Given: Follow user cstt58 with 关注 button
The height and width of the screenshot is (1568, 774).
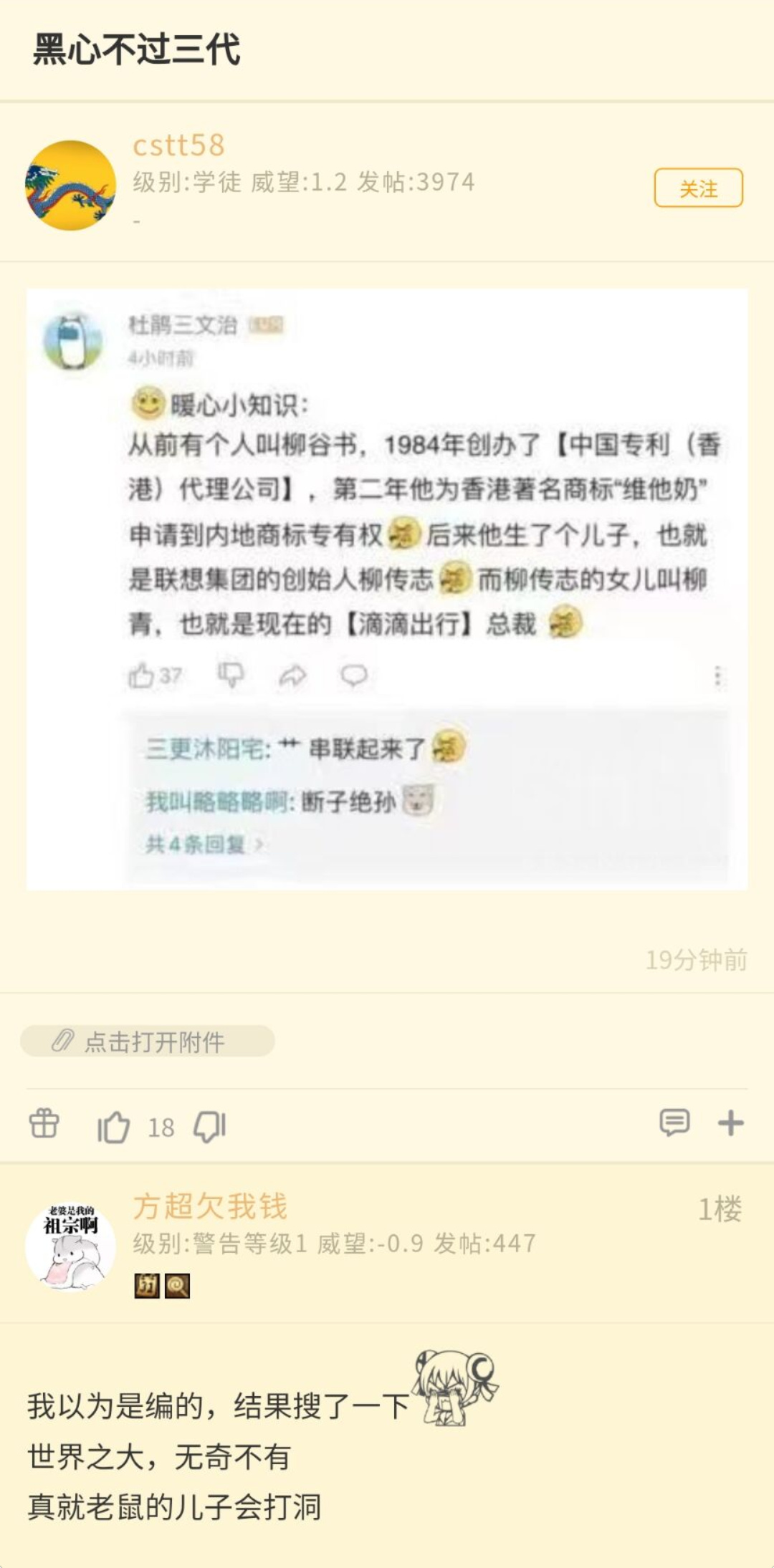Looking at the screenshot, I should [698, 188].
